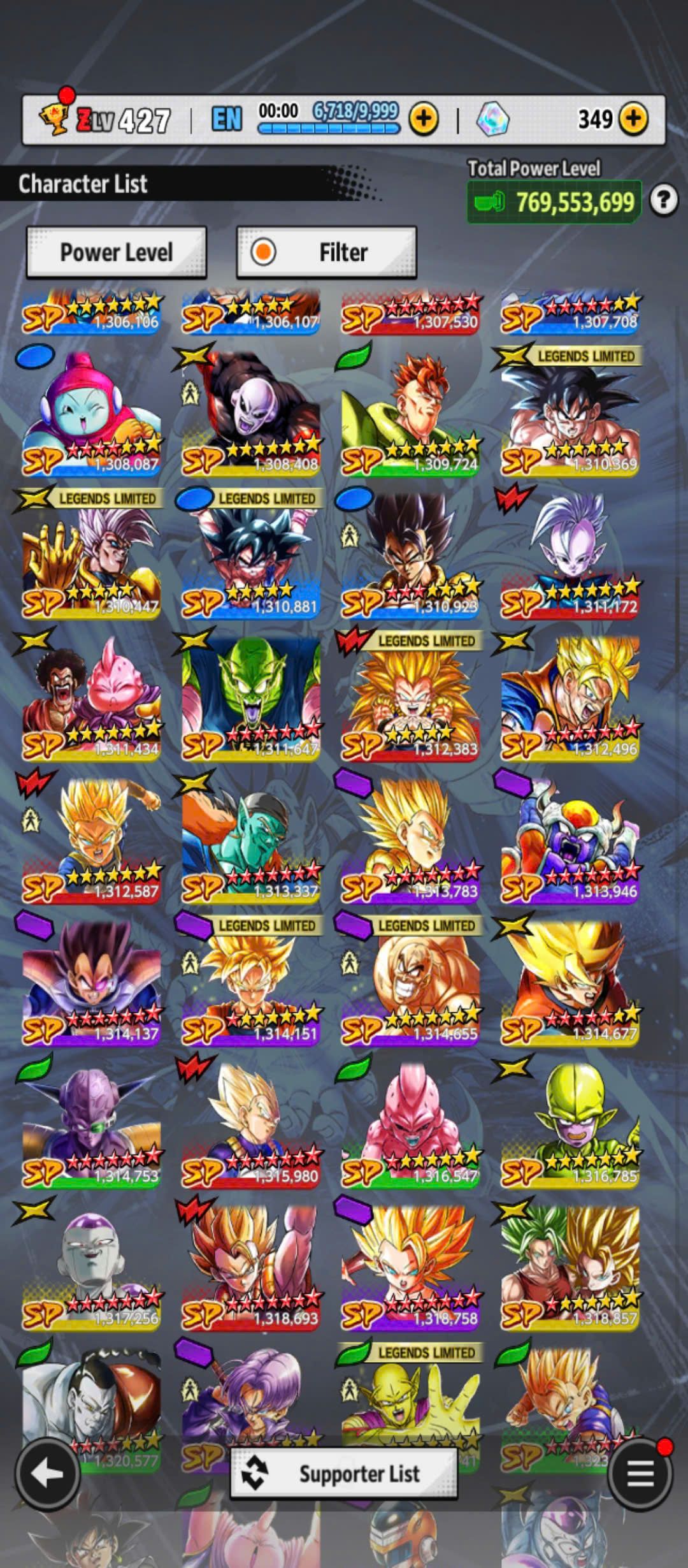The width and height of the screenshot is (688, 1568).
Task: Open Legends Limited character with power 1,312,383
Action: pyautogui.click(x=410, y=698)
